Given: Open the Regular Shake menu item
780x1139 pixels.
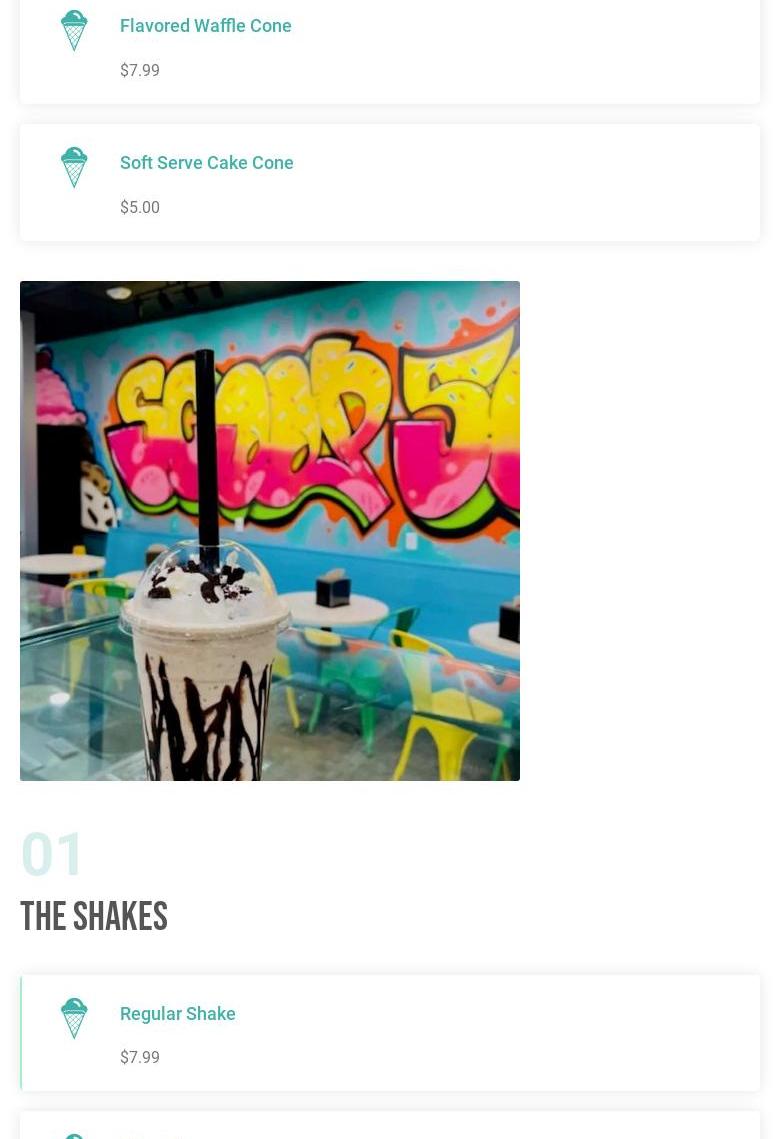Looking at the screenshot, I should [x=177, y=1014].
